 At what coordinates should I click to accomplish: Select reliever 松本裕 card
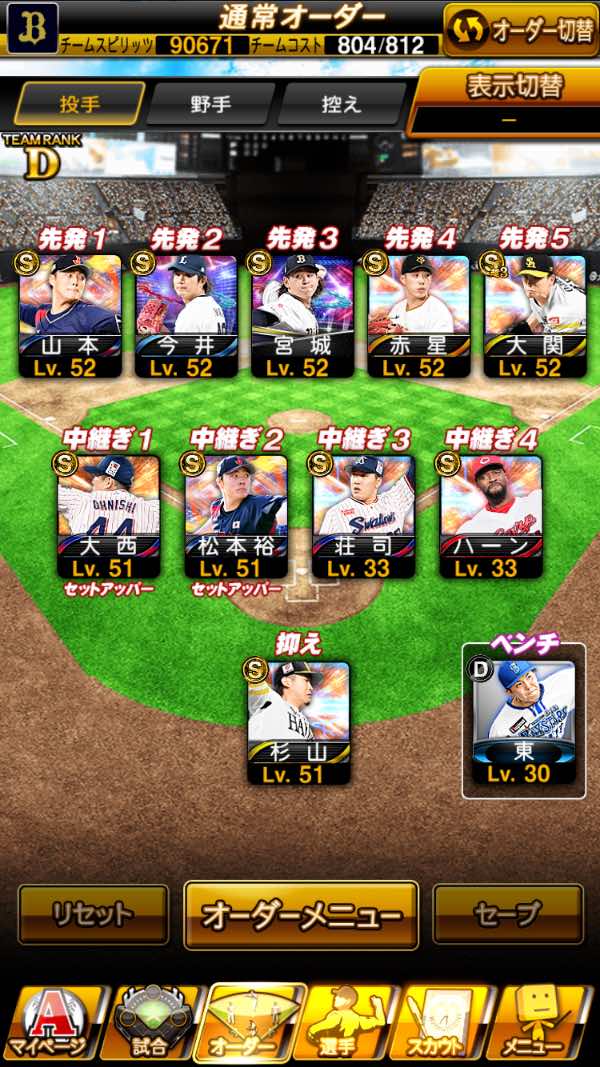pyautogui.click(x=236, y=515)
